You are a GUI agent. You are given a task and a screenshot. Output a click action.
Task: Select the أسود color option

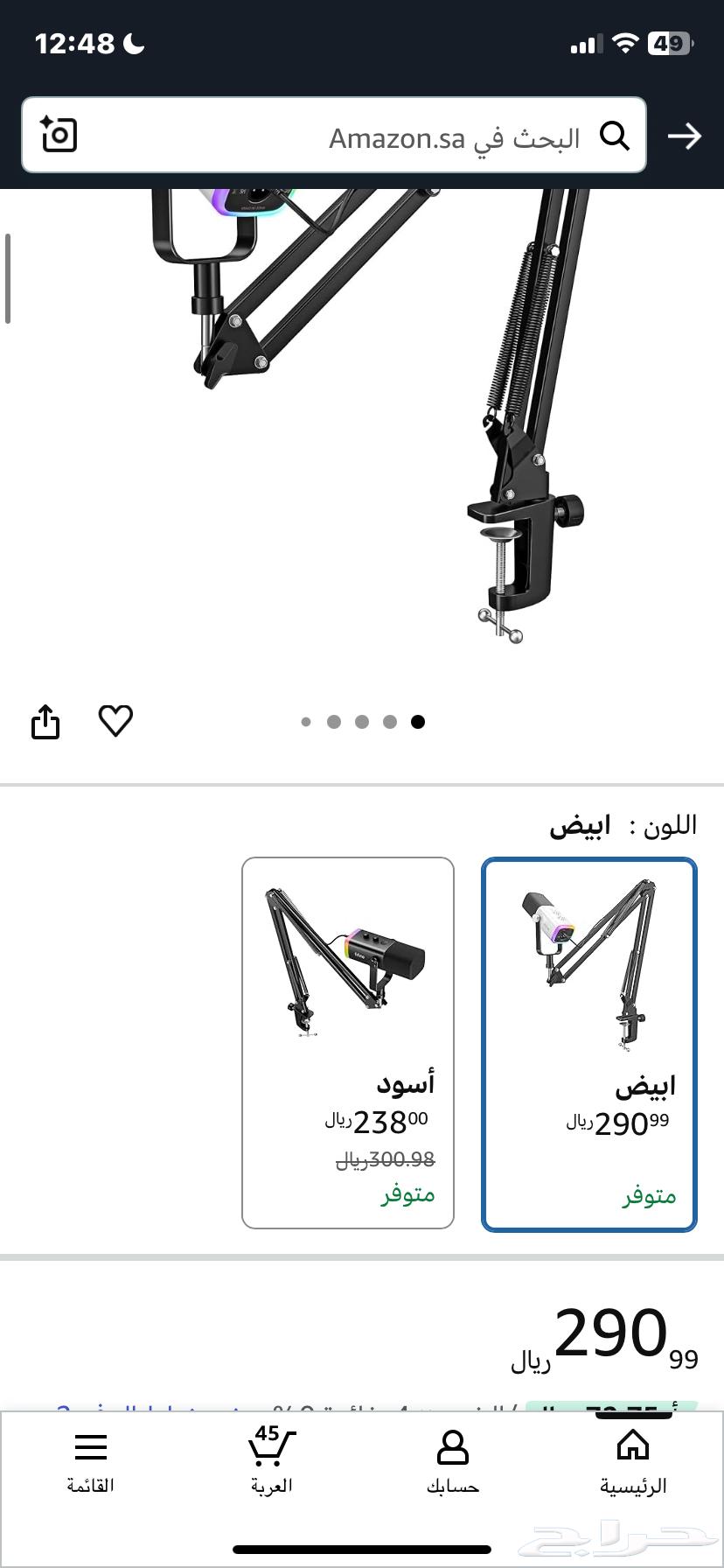point(348,1041)
